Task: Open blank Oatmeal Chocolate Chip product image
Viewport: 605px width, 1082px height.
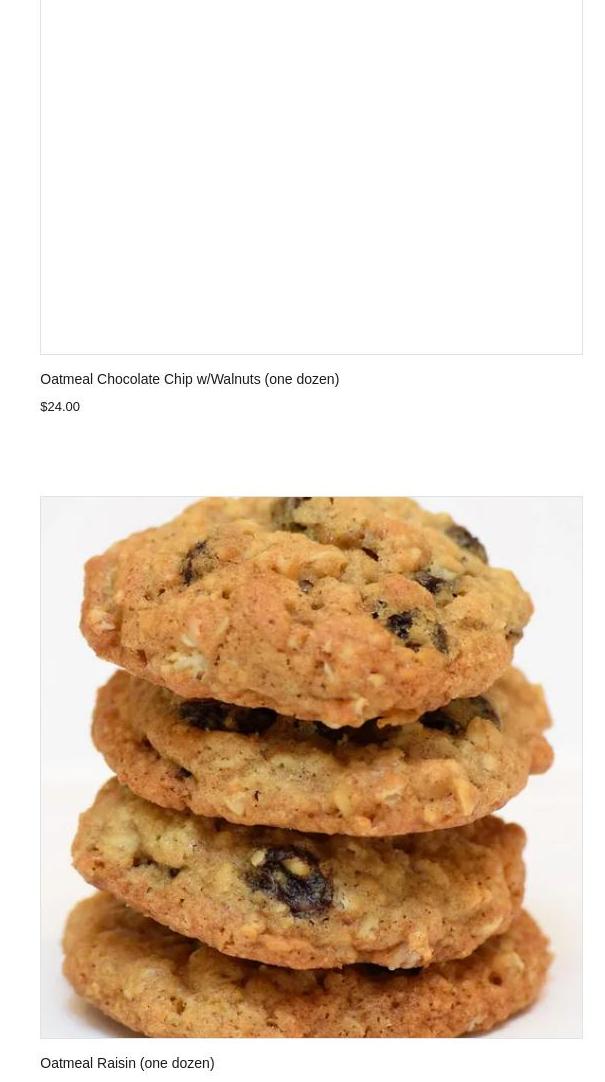Action: click(311, 175)
